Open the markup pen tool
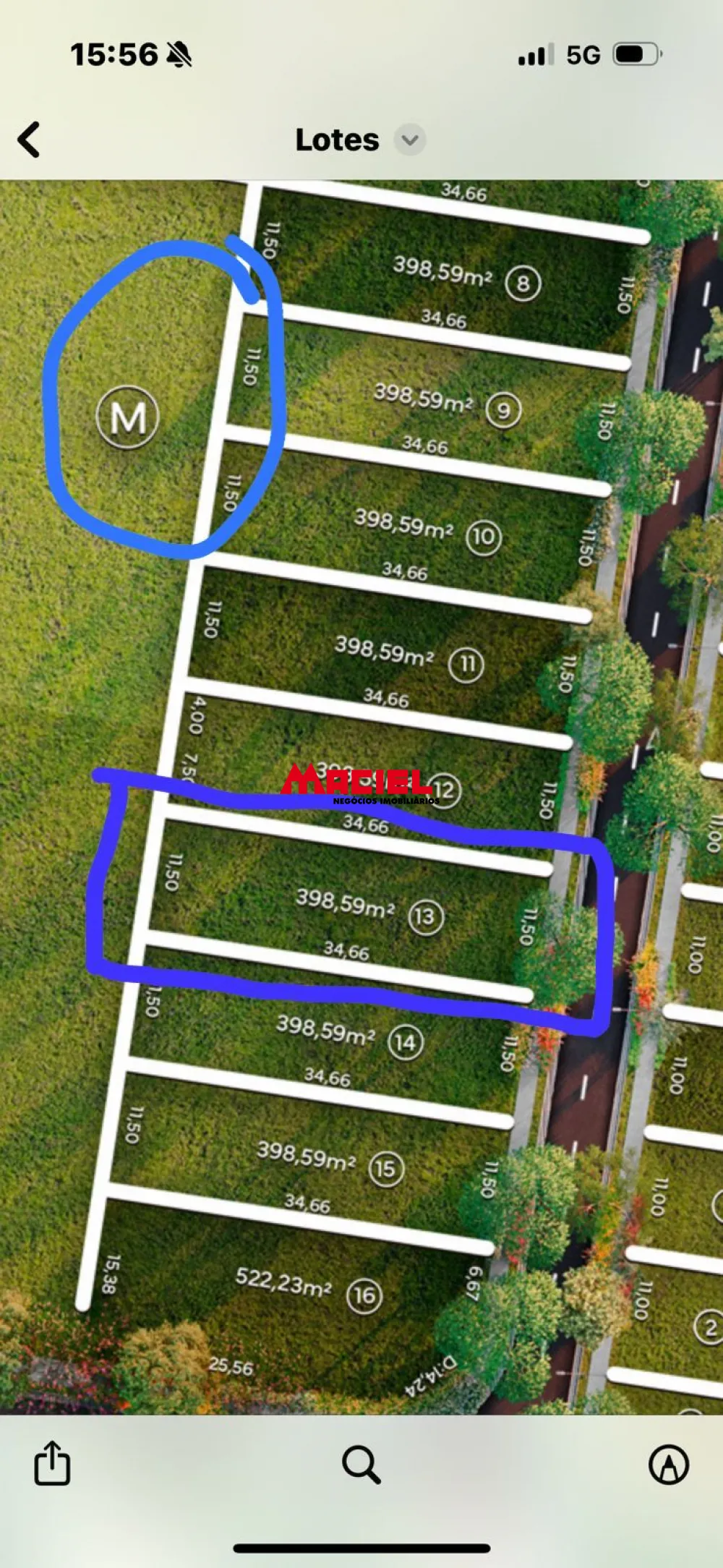Viewport: 723px width, 1568px height. tap(669, 1465)
